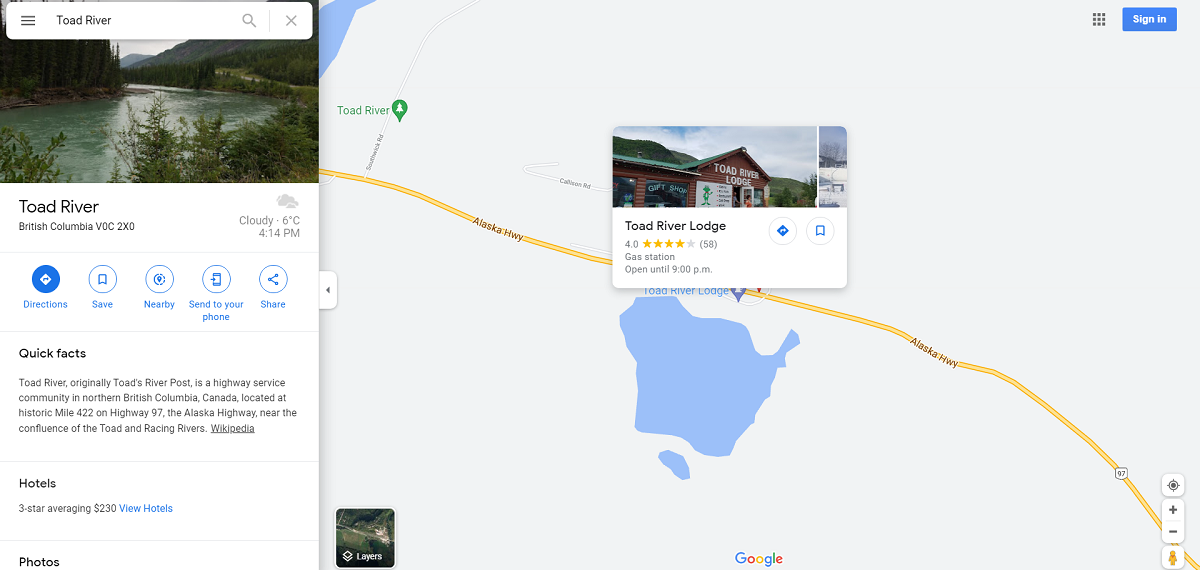Edit the Toad River search field
Viewport: 1200px width, 570px height.
(140, 20)
